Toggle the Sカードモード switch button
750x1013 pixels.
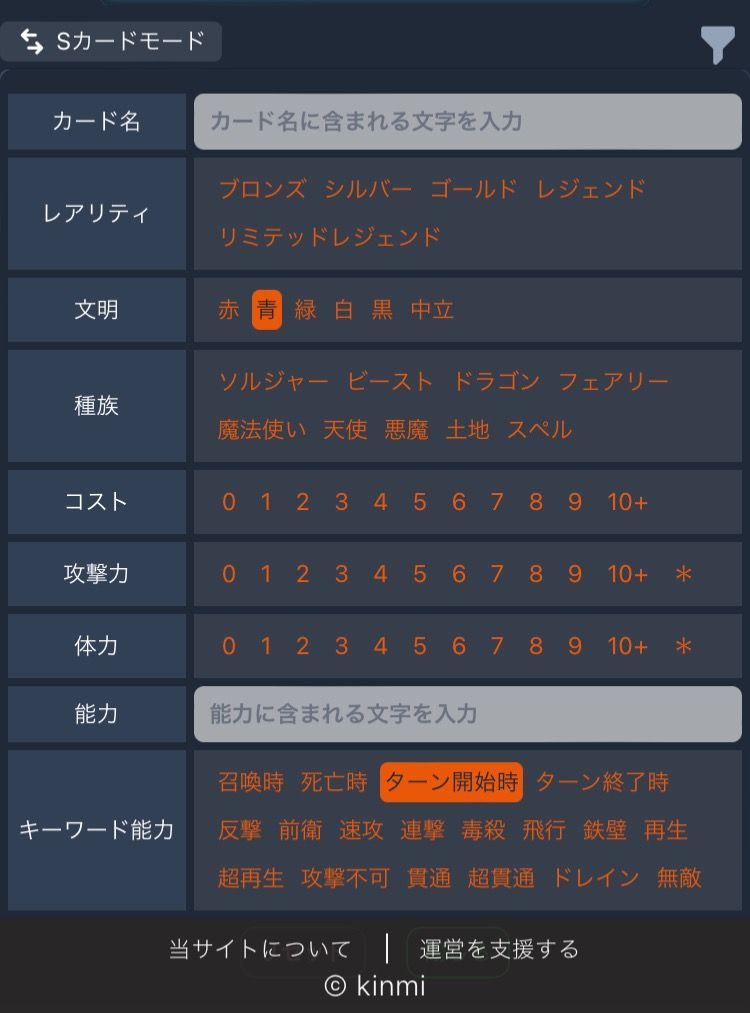click(110, 41)
